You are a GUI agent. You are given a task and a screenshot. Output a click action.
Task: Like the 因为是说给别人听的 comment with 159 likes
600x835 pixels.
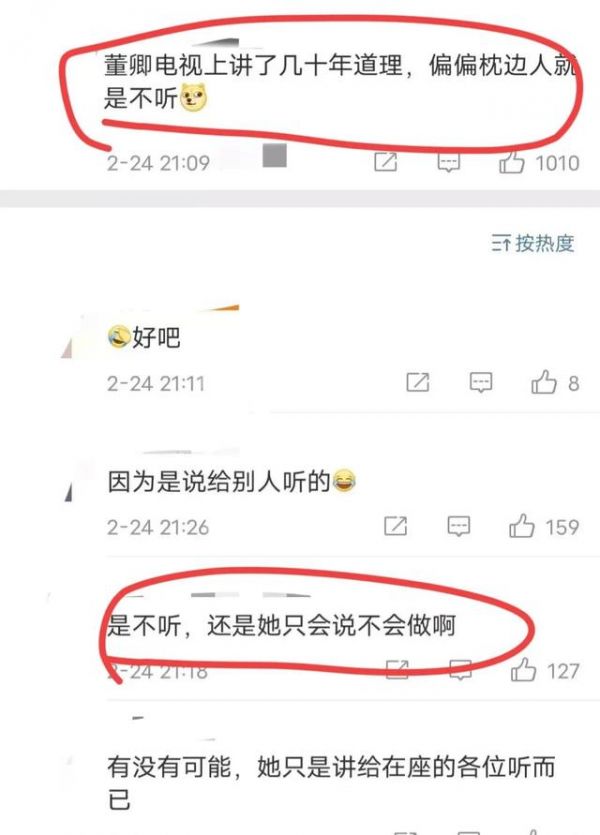tap(523, 526)
